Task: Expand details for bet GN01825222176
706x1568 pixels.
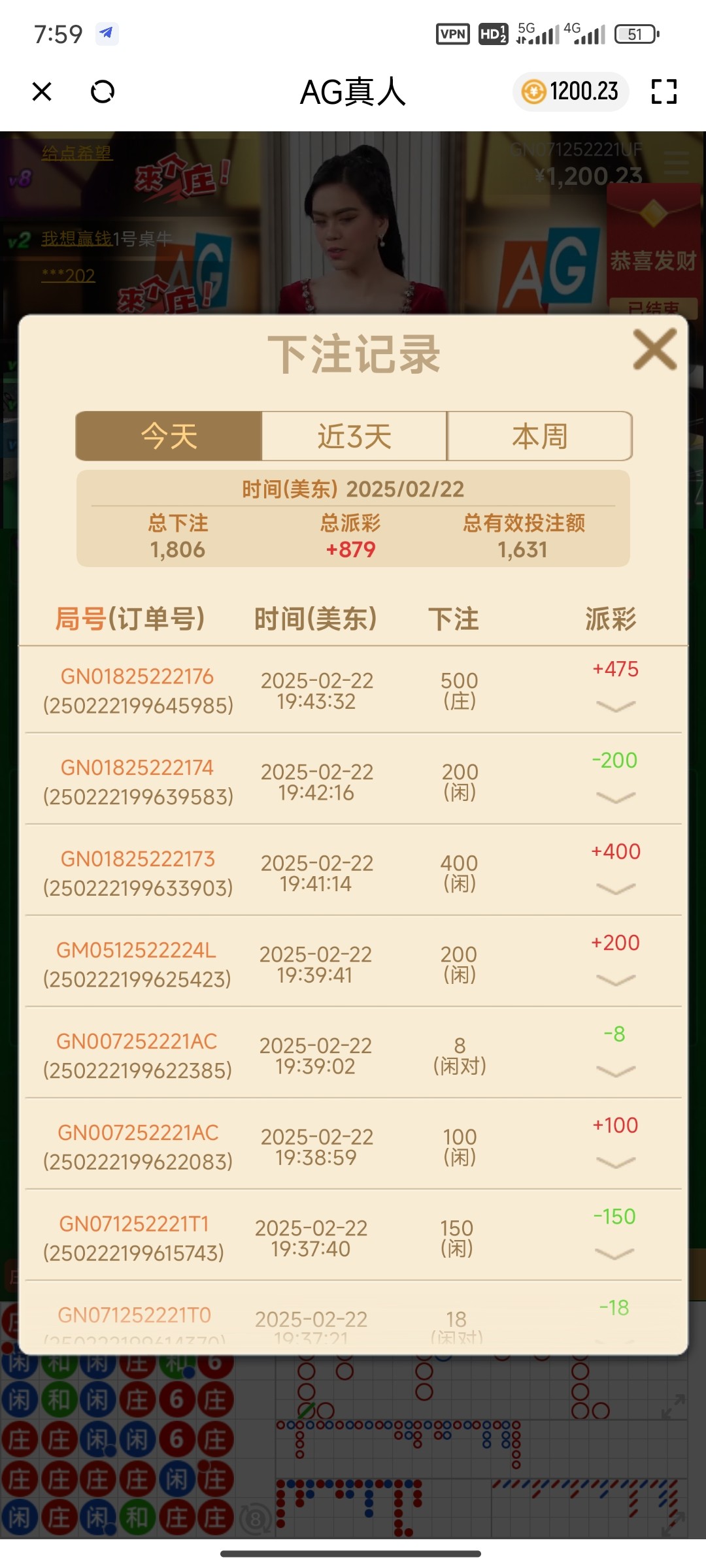Action: [615, 706]
